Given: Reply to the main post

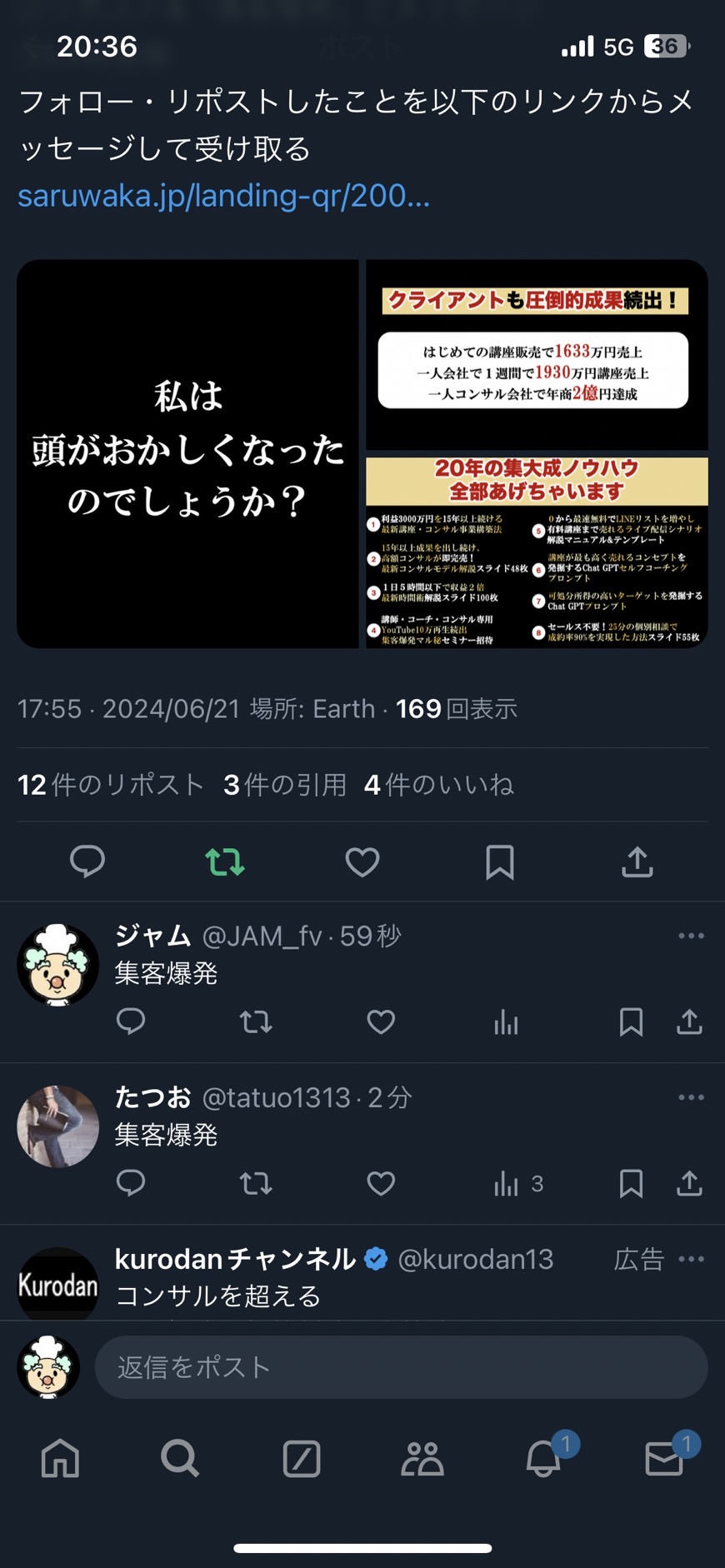Looking at the screenshot, I should point(87,861).
